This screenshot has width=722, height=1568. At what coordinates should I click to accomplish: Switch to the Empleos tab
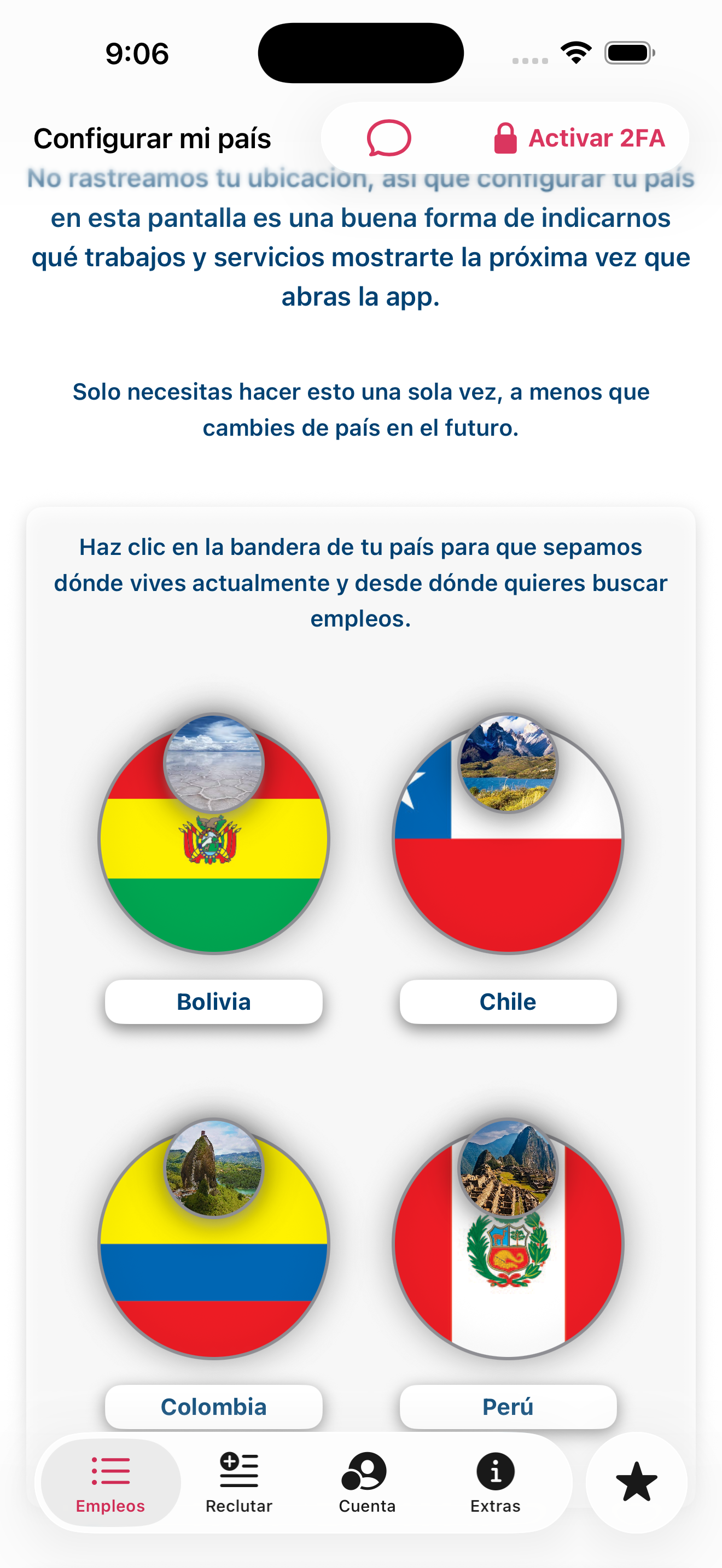click(x=110, y=1483)
